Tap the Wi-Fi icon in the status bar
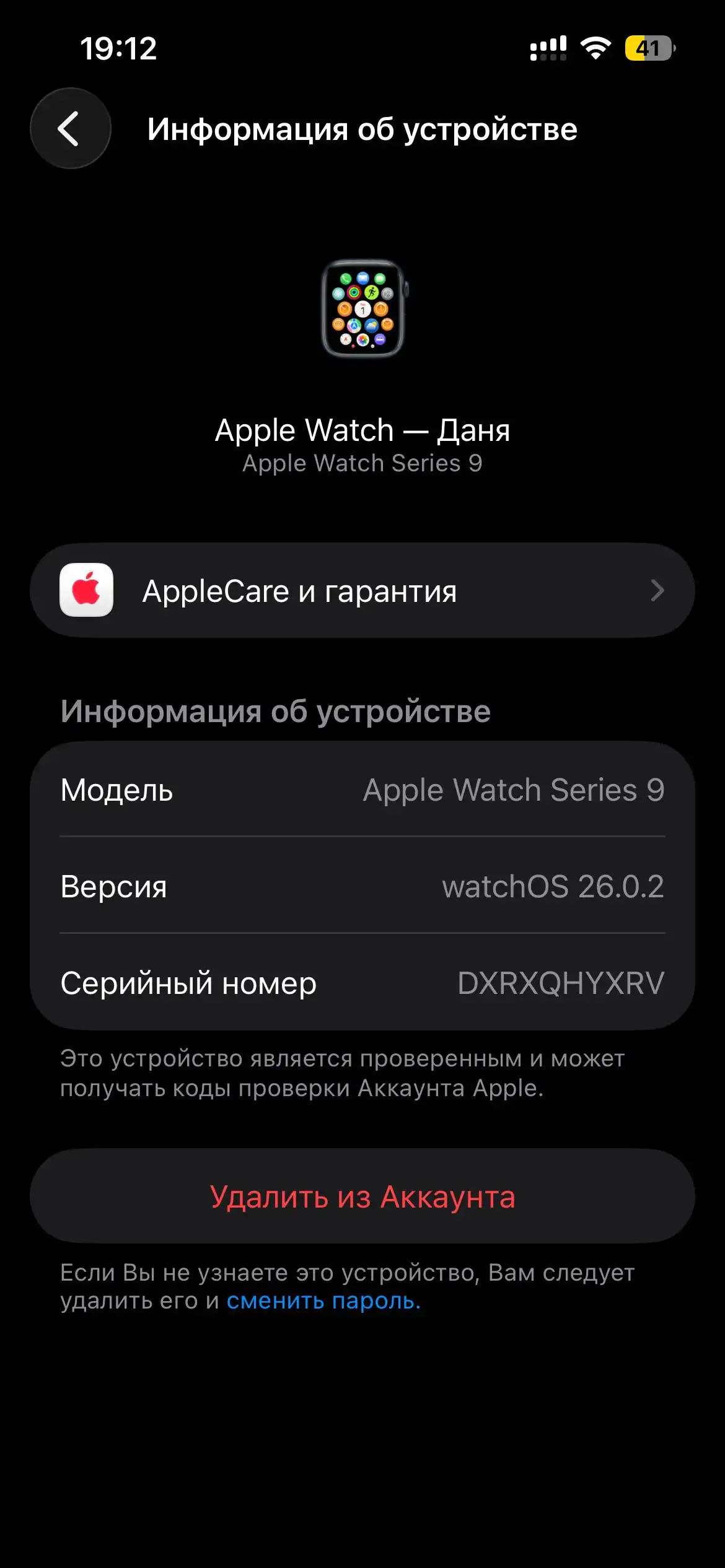The image size is (725, 1568). point(595,48)
